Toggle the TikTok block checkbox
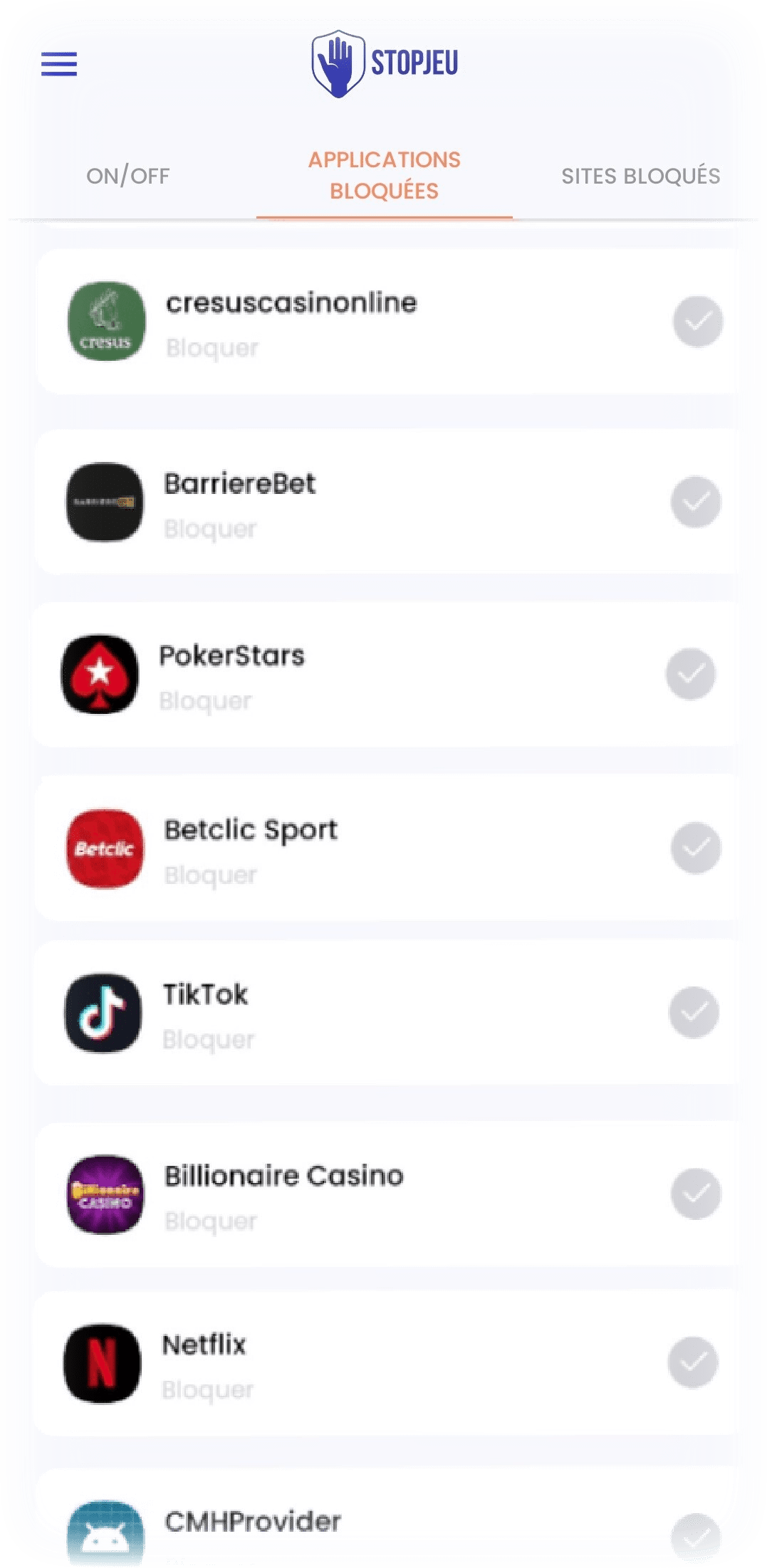The width and height of the screenshot is (767, 1568). 694,1012
